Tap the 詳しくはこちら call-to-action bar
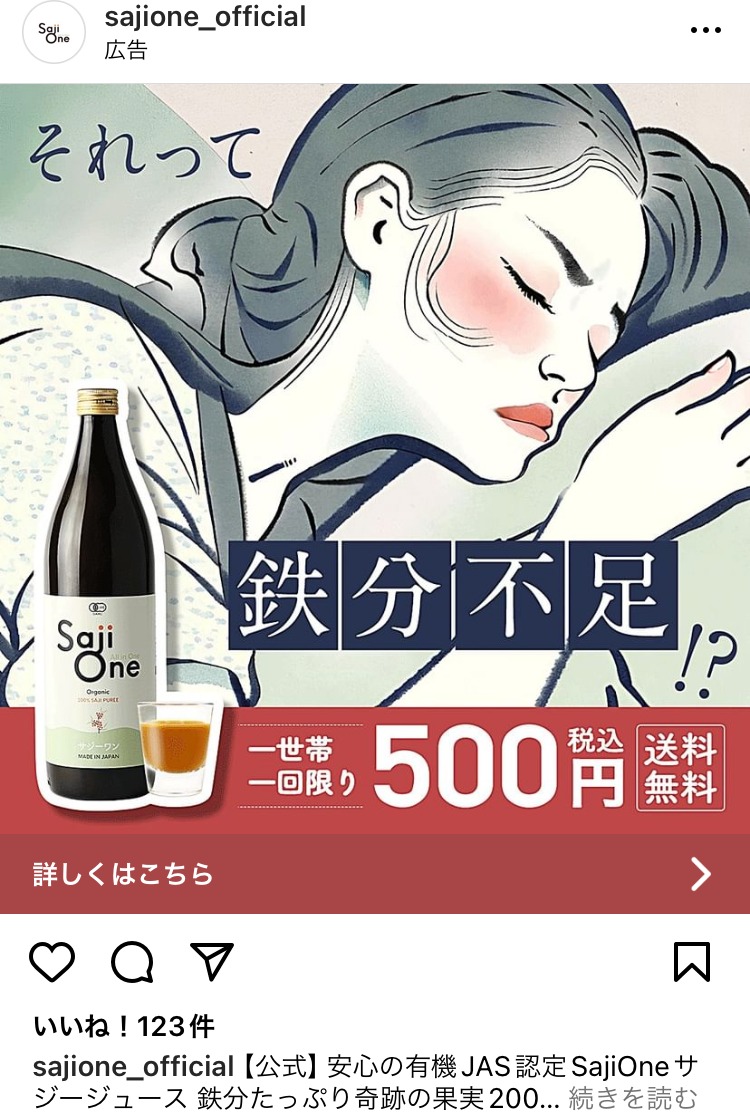 pos(375,874)
